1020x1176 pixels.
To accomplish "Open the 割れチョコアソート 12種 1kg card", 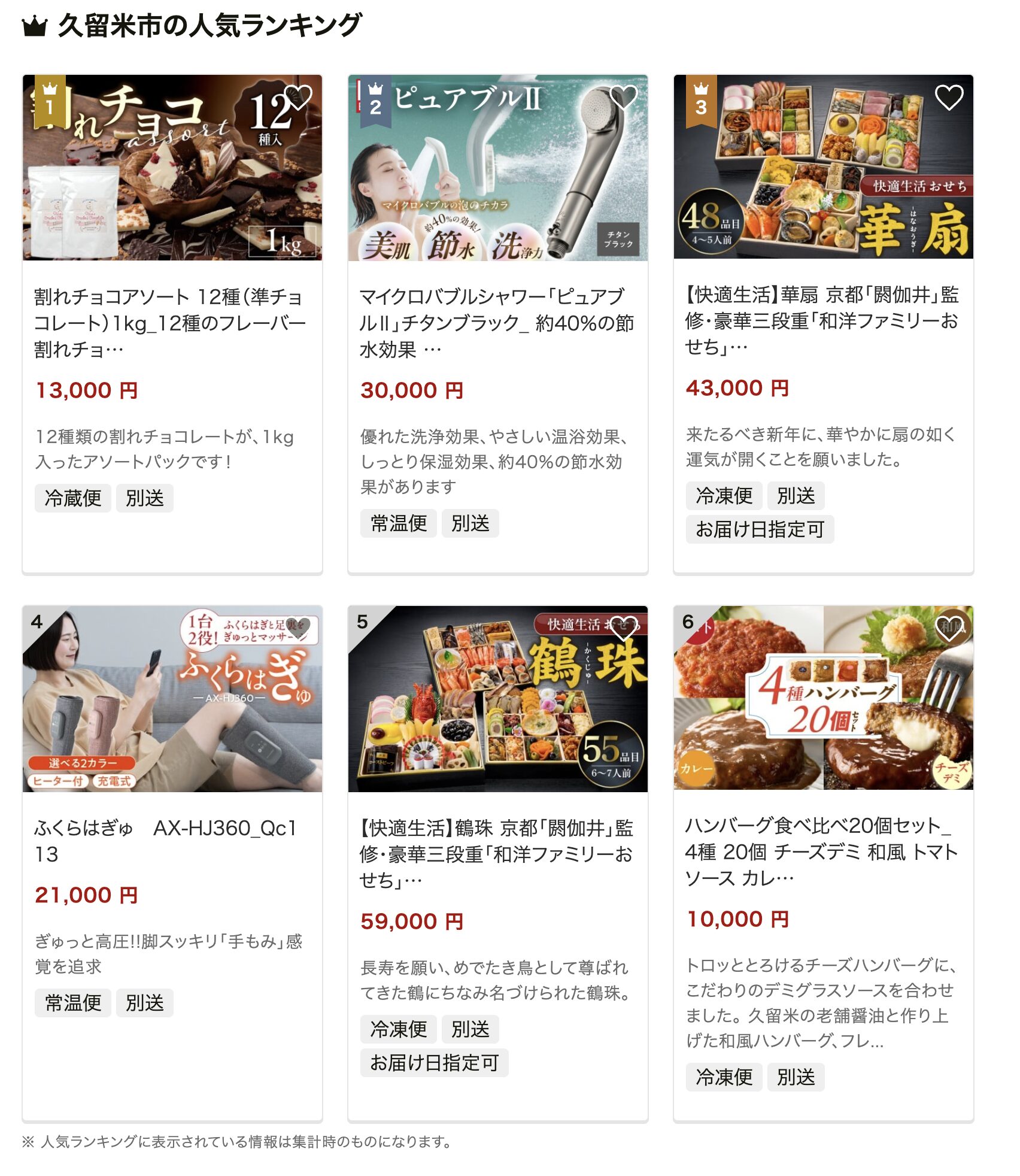I will [x=171, y=322].
